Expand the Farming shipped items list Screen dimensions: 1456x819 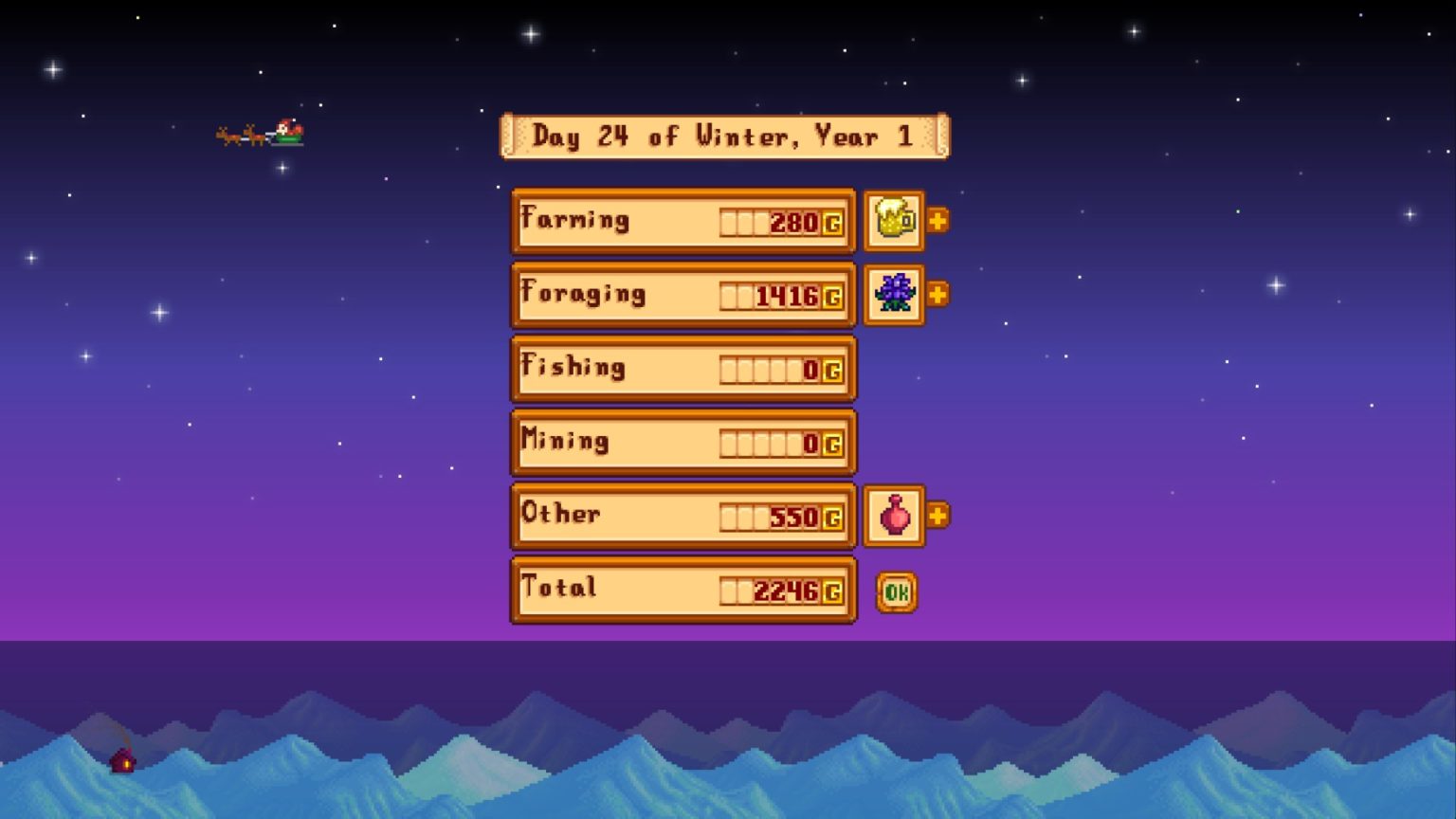point(937,221)
